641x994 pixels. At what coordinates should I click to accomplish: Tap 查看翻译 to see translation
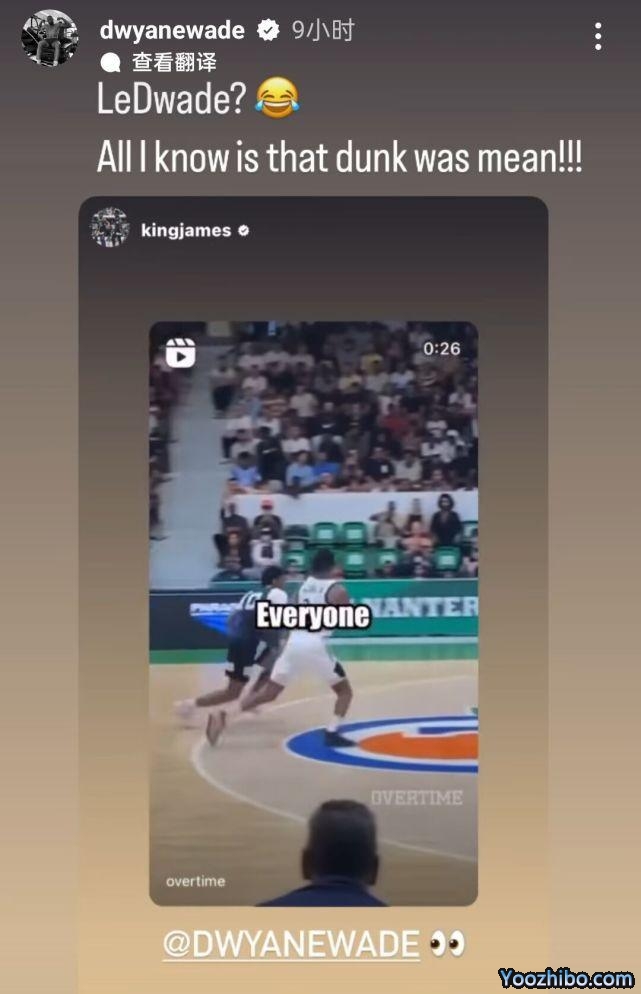(x=173, y=63)
